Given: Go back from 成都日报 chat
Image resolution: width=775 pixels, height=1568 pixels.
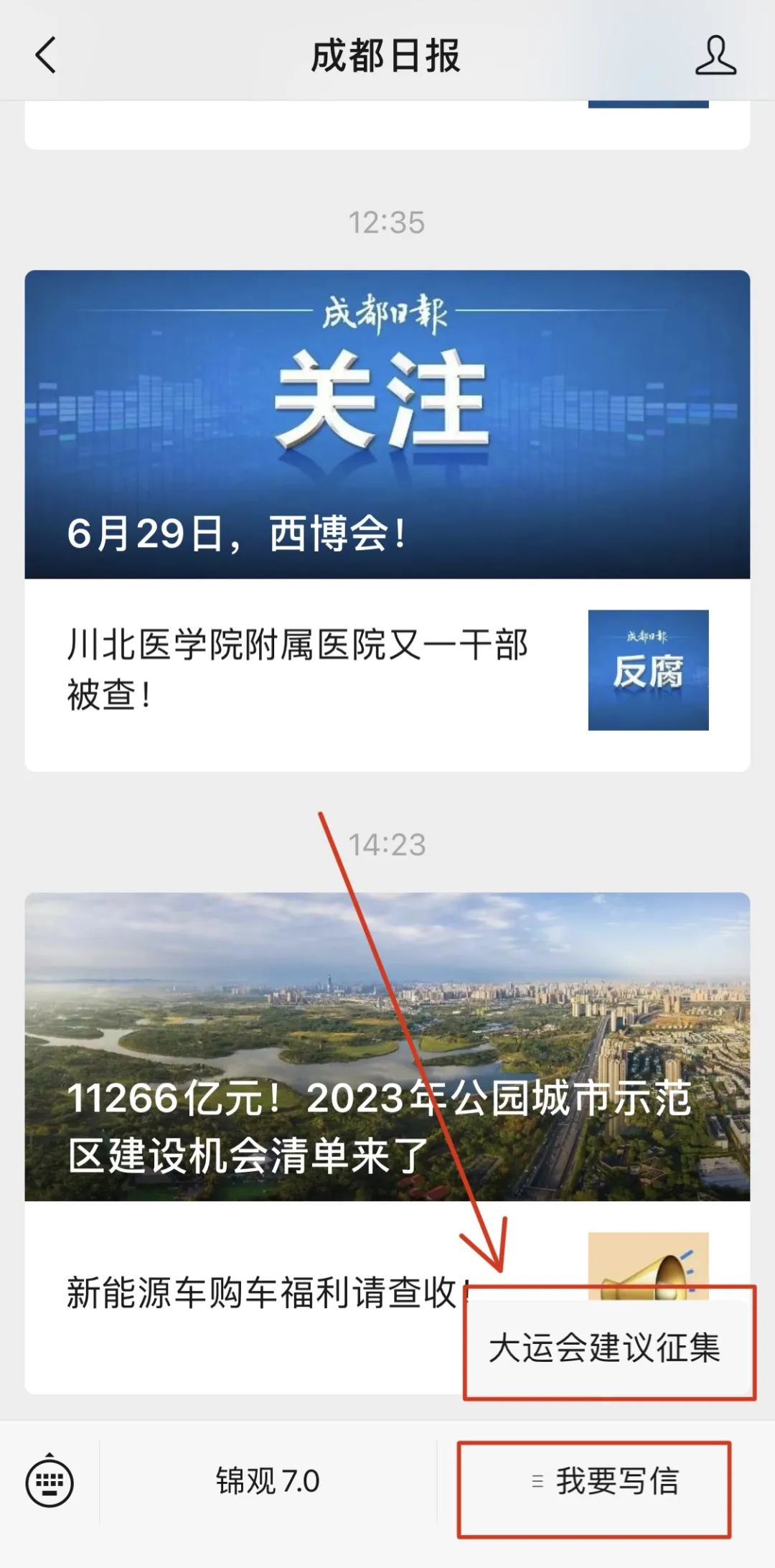Looking at the screenshot, I should click(45, 55).
